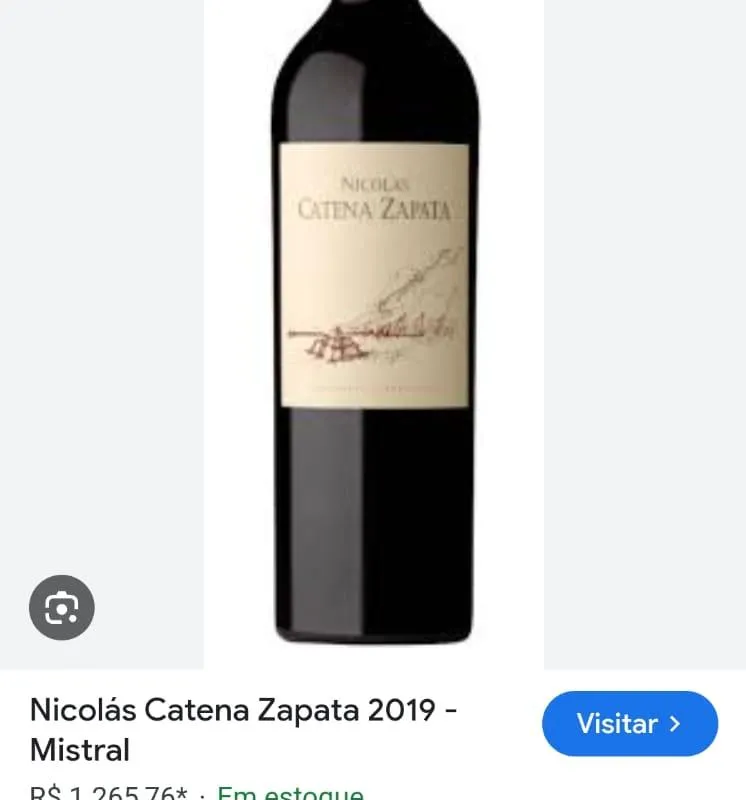Search this image with Google Lens

pyautogui.click(x=62, y=608)
